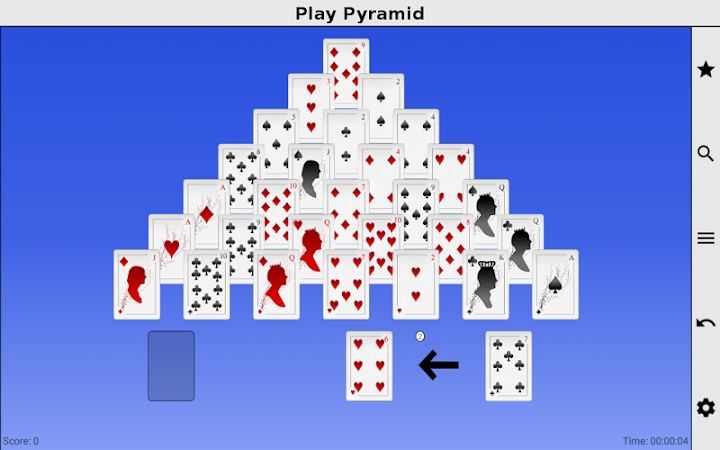The height and width of the screenshot is (450, 720).
Task: Undo the last move
Action: pos(705,322)
